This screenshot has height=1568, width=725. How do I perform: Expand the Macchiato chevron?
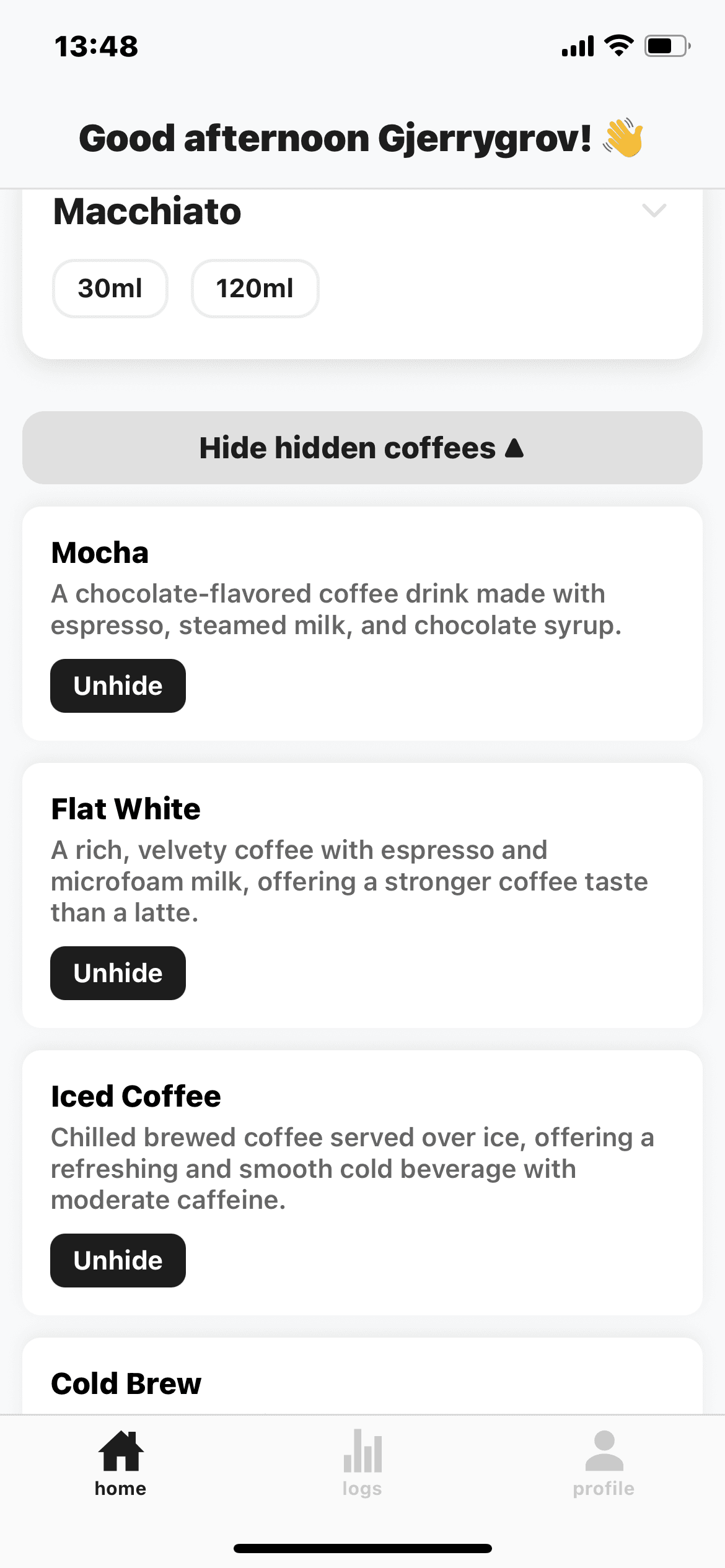[x=654, y=211]
